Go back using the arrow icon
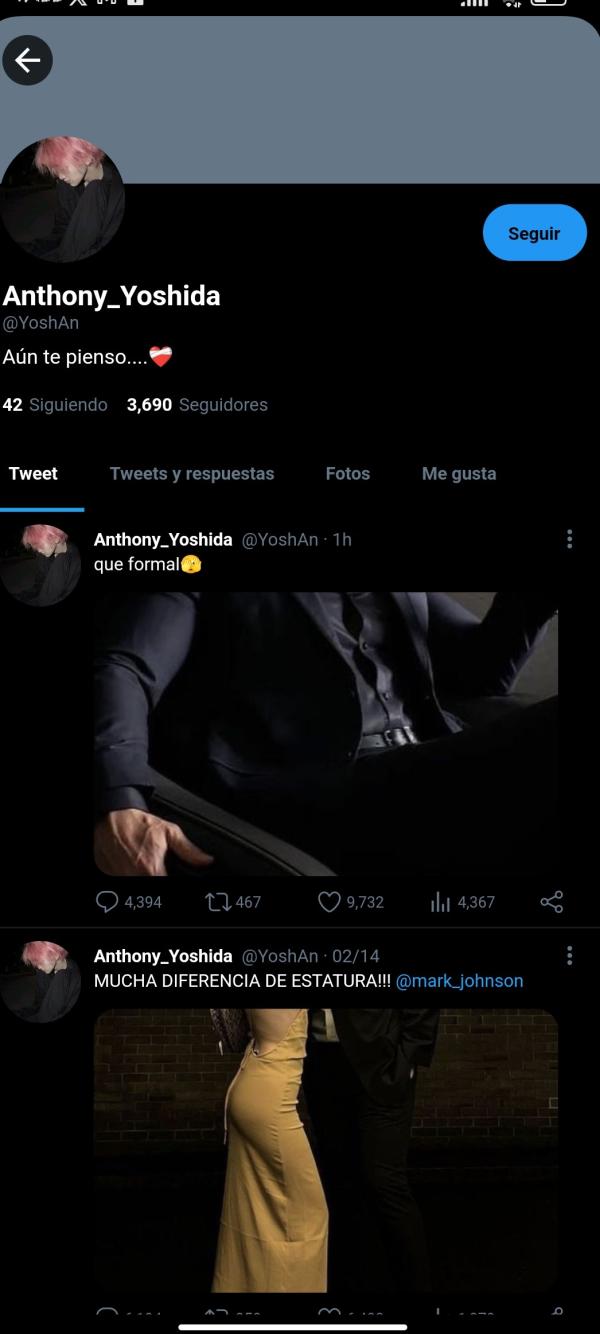This screenshot has width=600, height=1334. click(27, 62)
